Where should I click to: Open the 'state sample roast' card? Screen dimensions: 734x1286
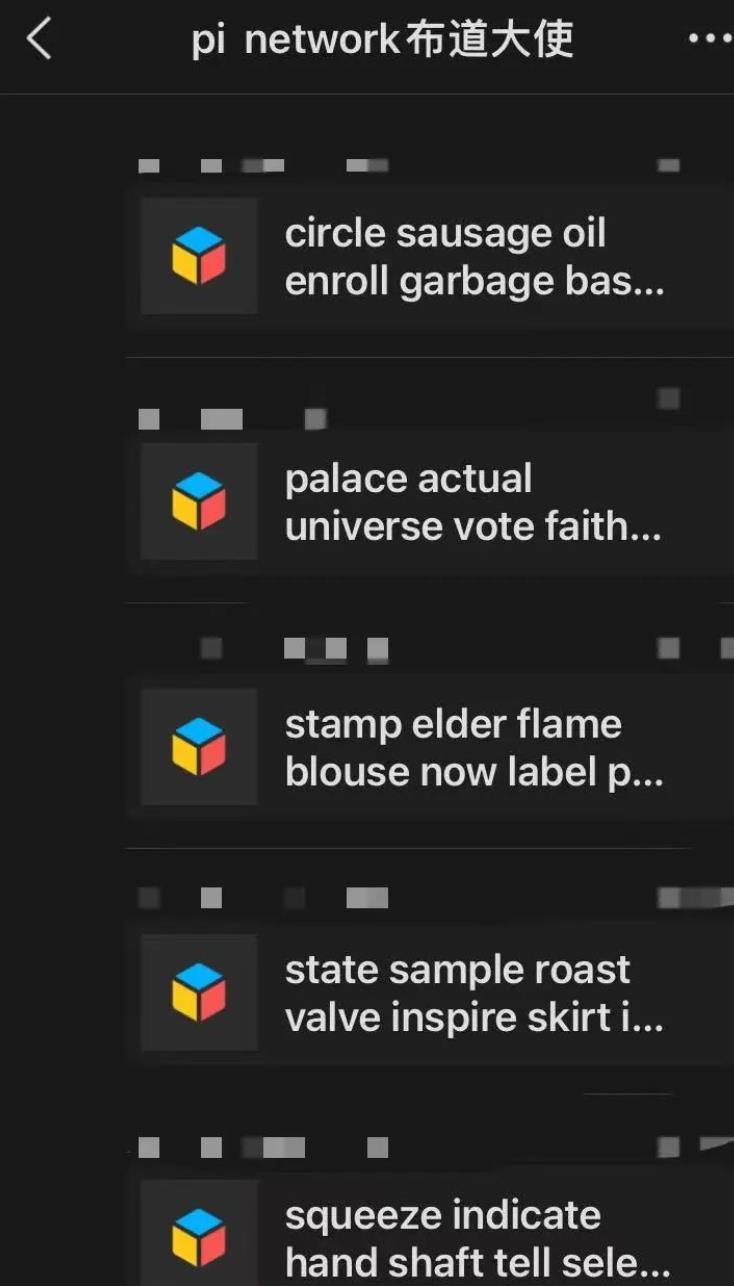tap(430, 993)
